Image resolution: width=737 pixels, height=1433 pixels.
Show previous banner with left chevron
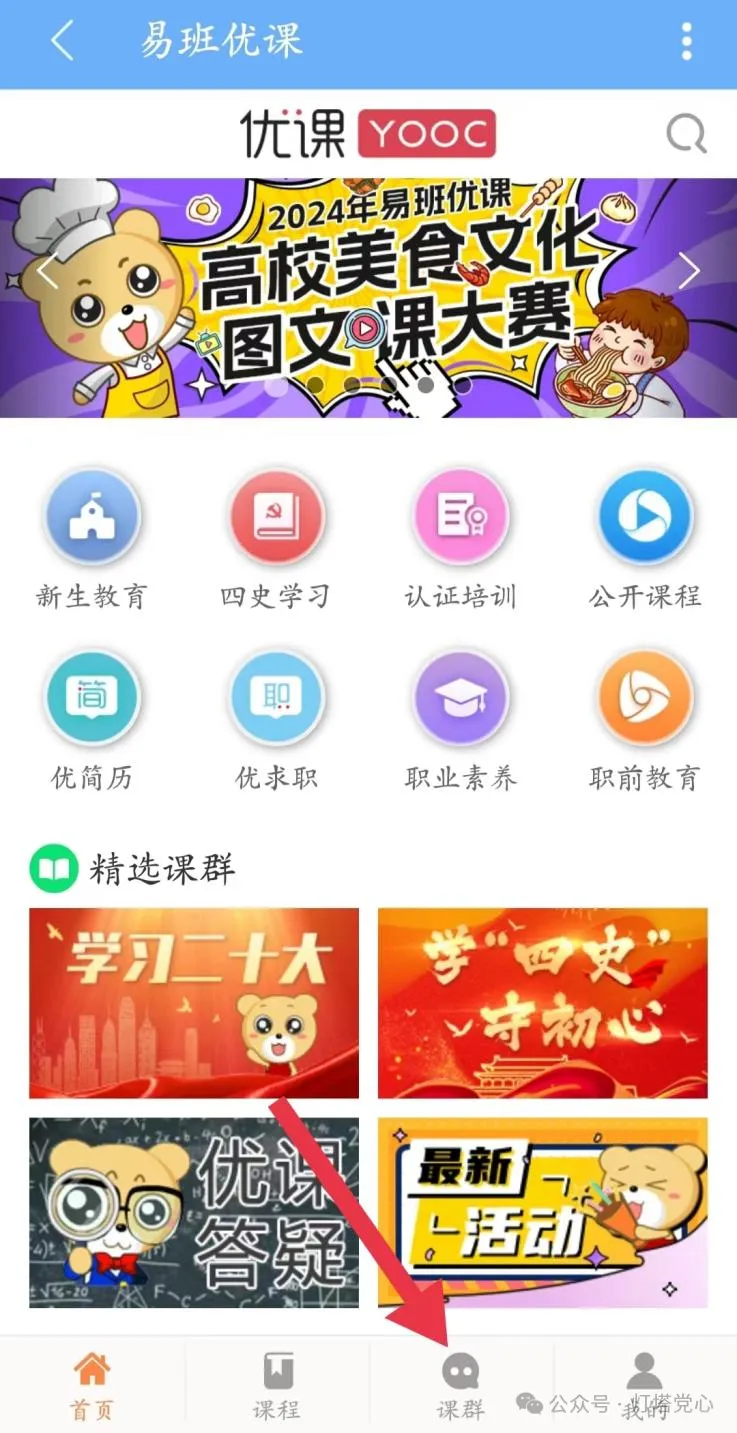46,270
